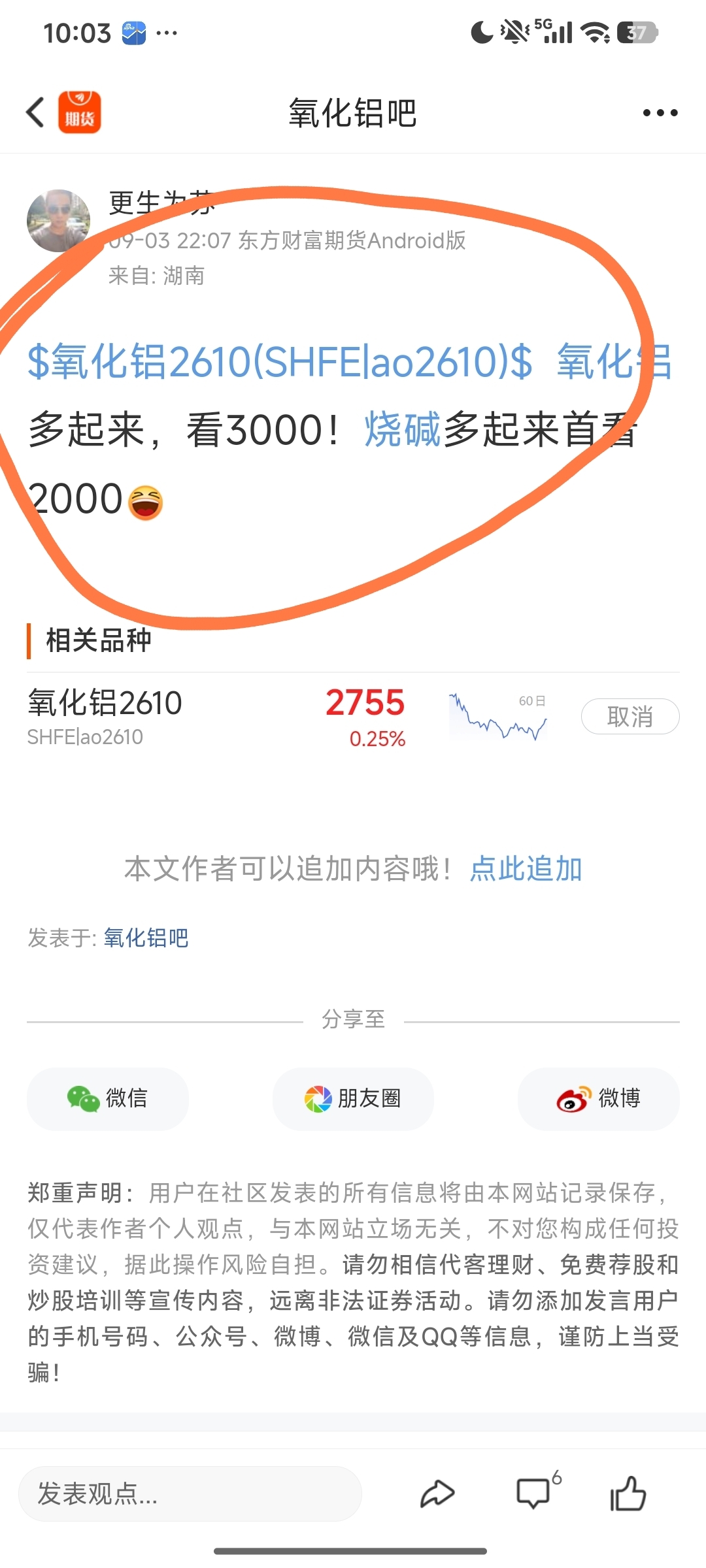Tap the 取消 button beside 氧化铝2610

[x=630, y=717]
